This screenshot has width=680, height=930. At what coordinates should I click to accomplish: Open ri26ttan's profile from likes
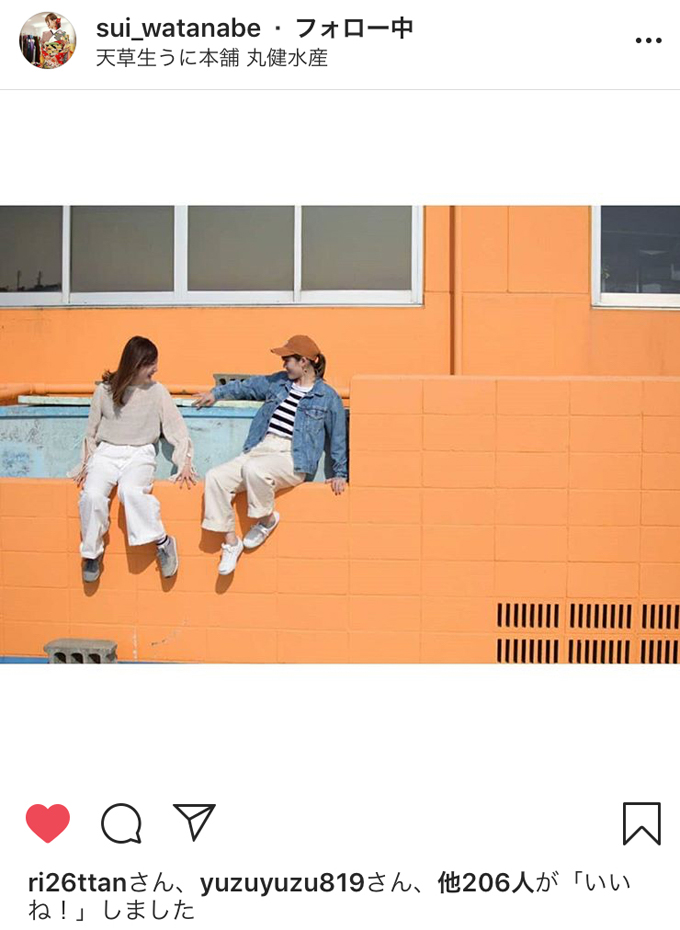tap(77, 883)
